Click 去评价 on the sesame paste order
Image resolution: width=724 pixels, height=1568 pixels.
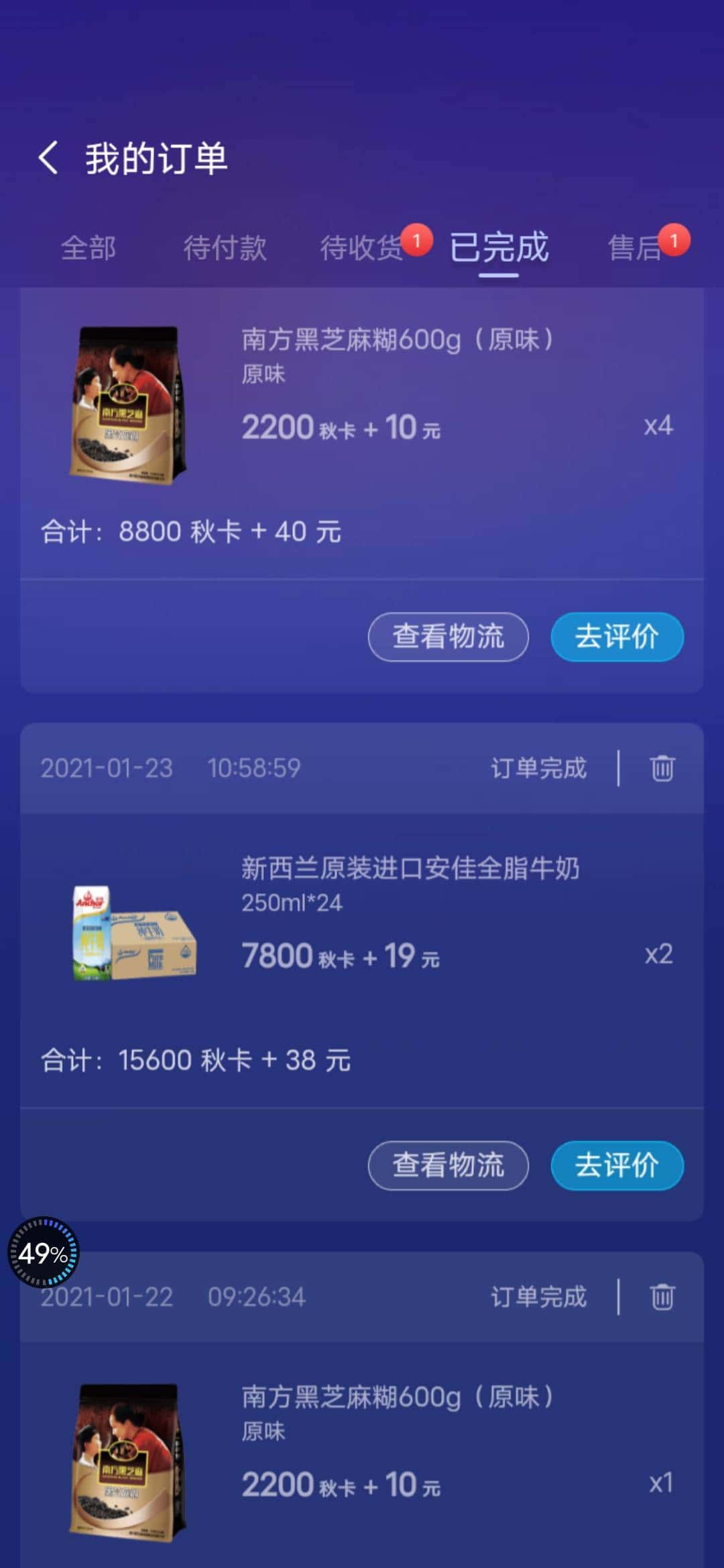click(617, 637)
